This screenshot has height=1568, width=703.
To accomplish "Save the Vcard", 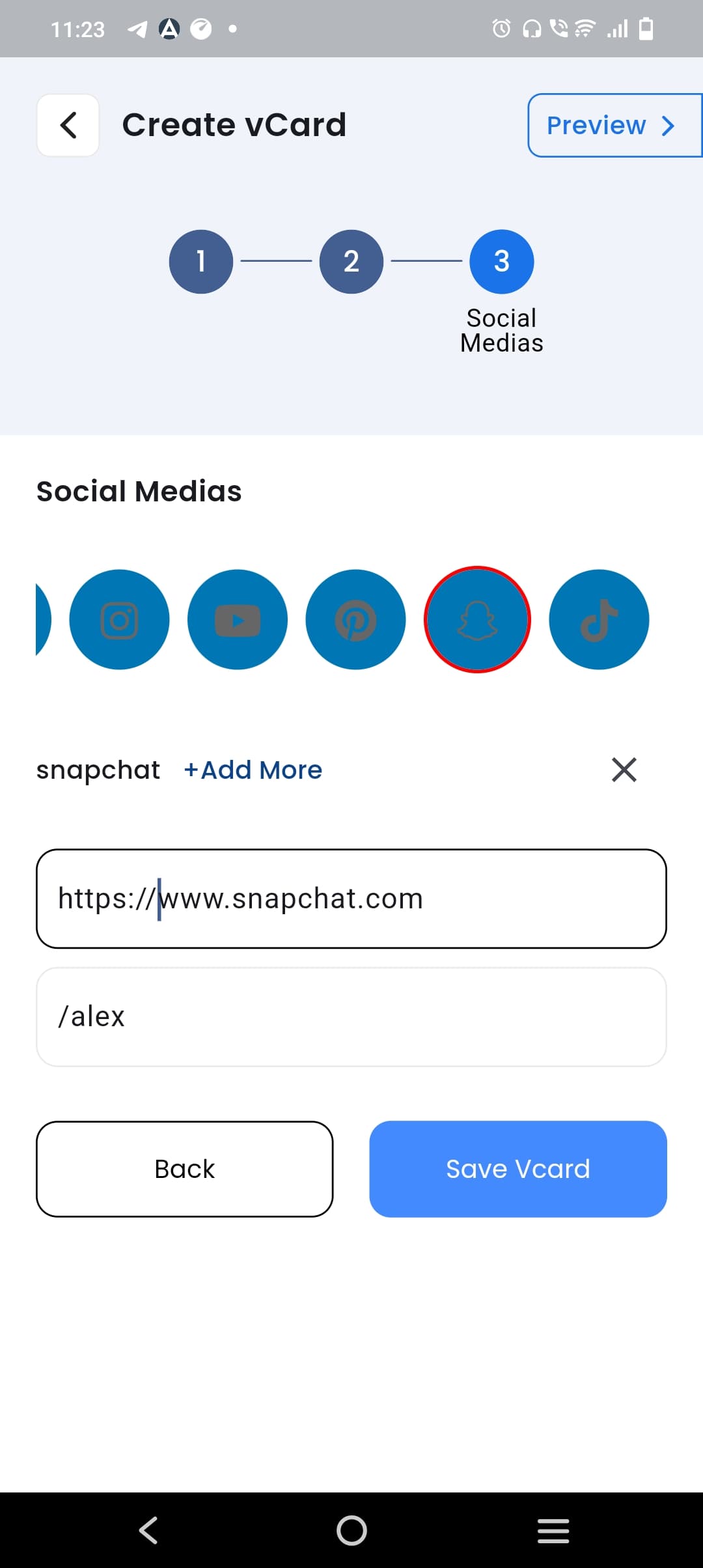I will pos(518,1169).
